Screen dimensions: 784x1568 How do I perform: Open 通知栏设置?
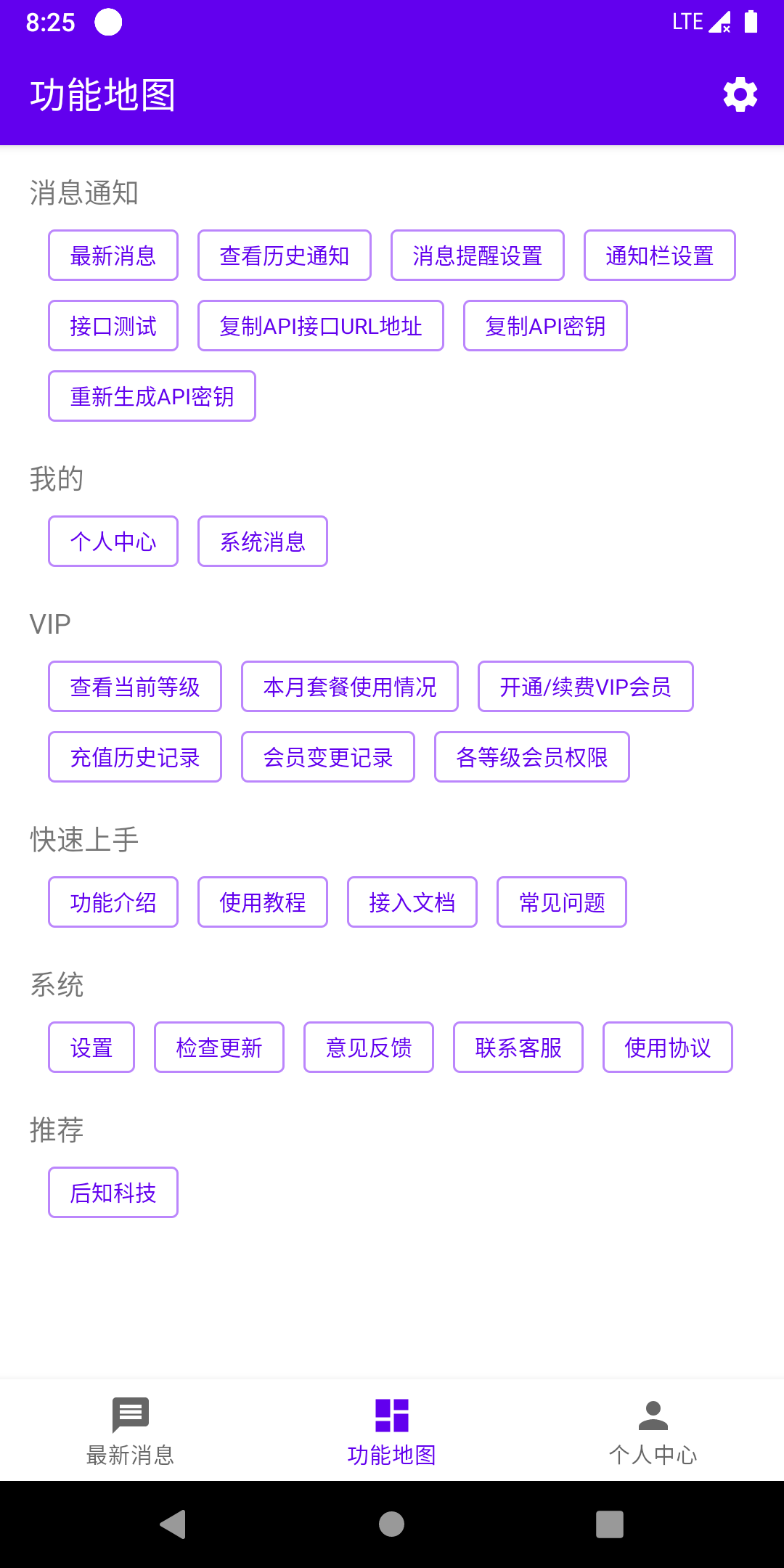(x=659, y=256)
